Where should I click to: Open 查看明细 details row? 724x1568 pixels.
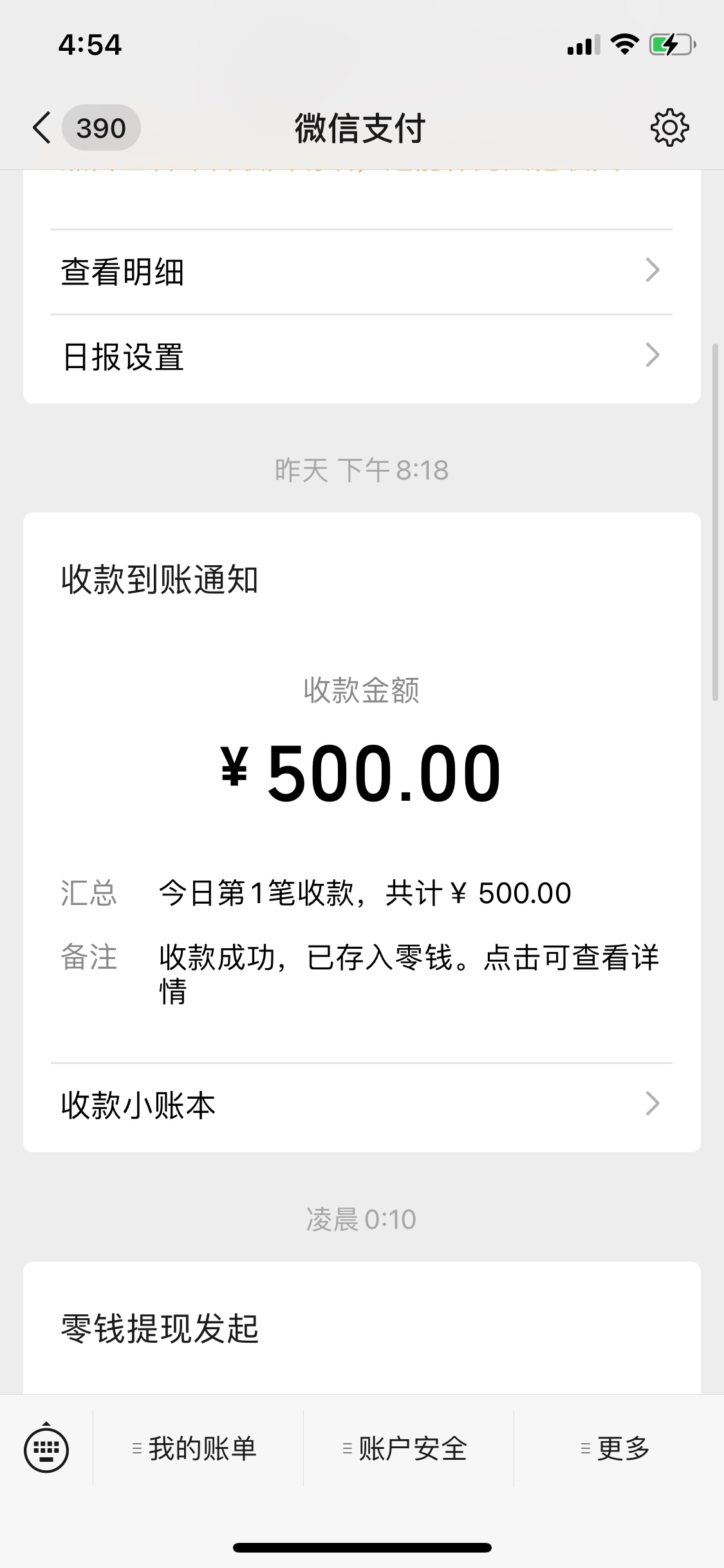[362, 272]
